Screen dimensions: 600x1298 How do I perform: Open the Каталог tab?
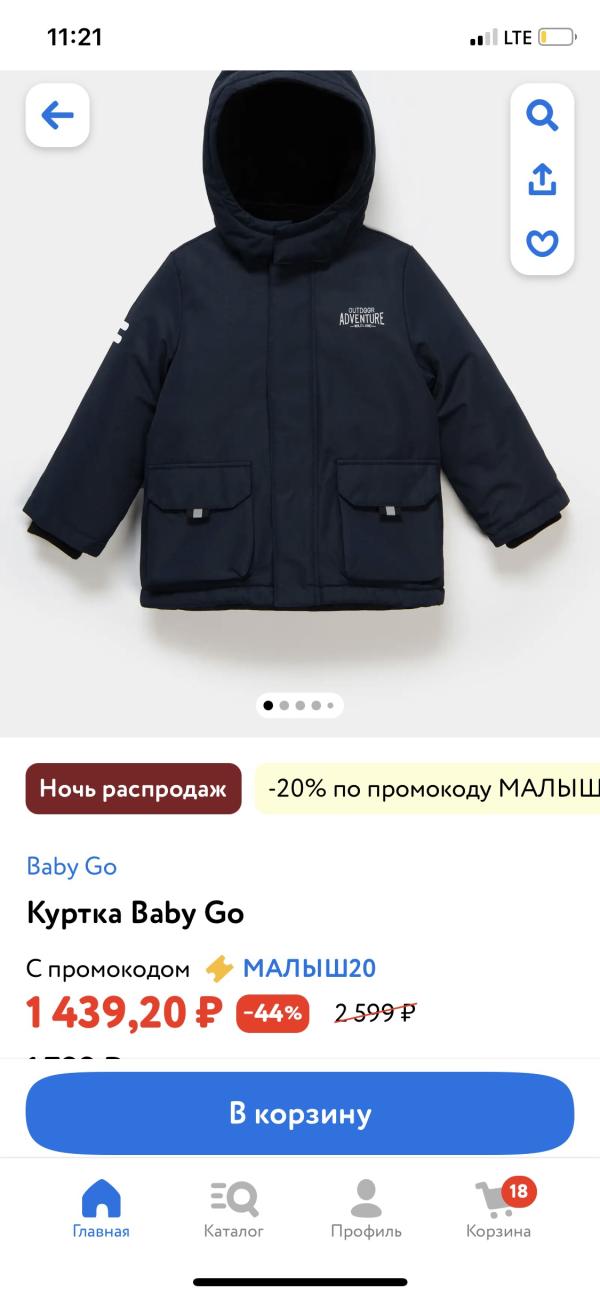[x=234, y=1208]
